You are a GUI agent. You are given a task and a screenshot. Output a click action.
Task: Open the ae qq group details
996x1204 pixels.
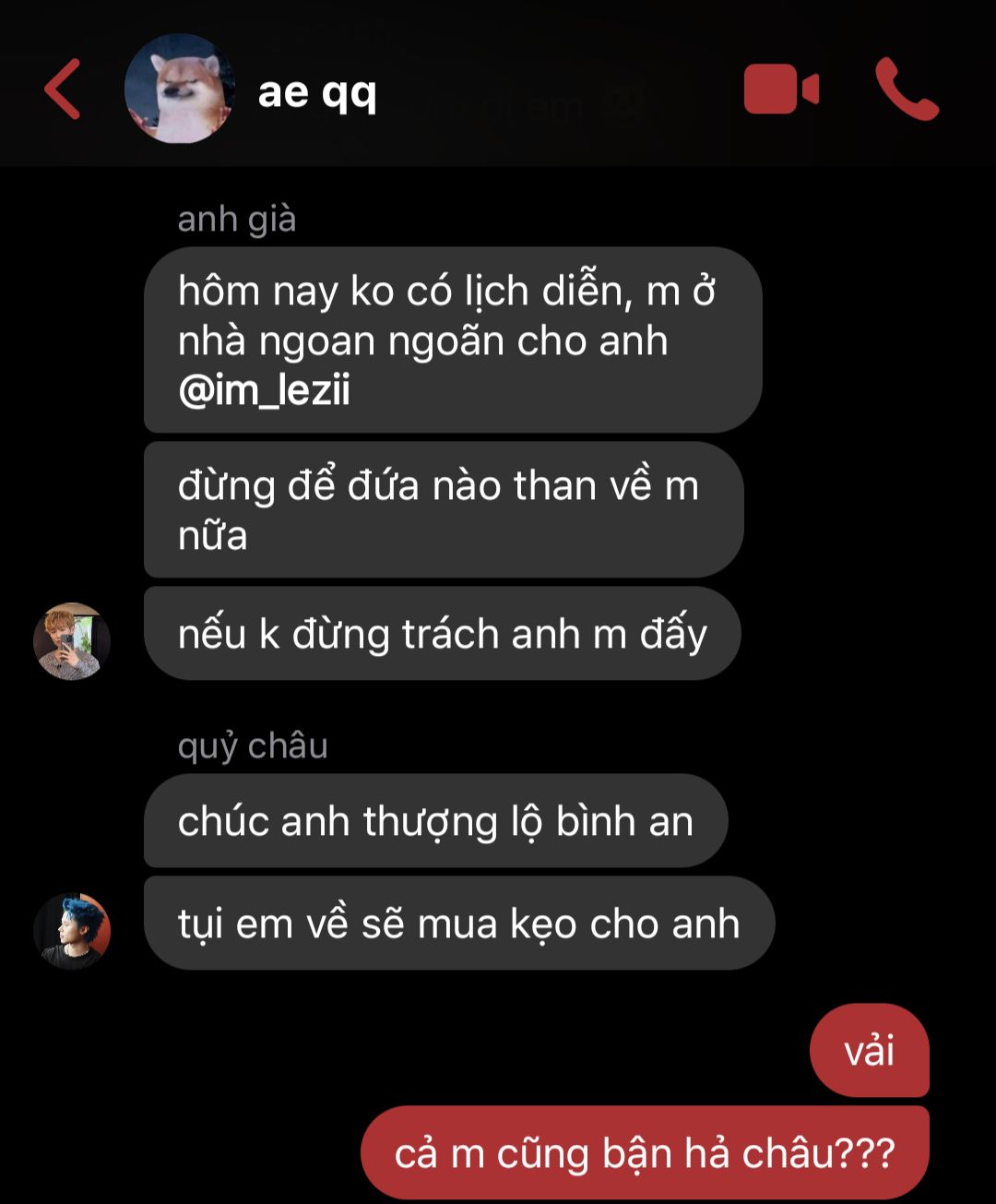coord(316,92)
